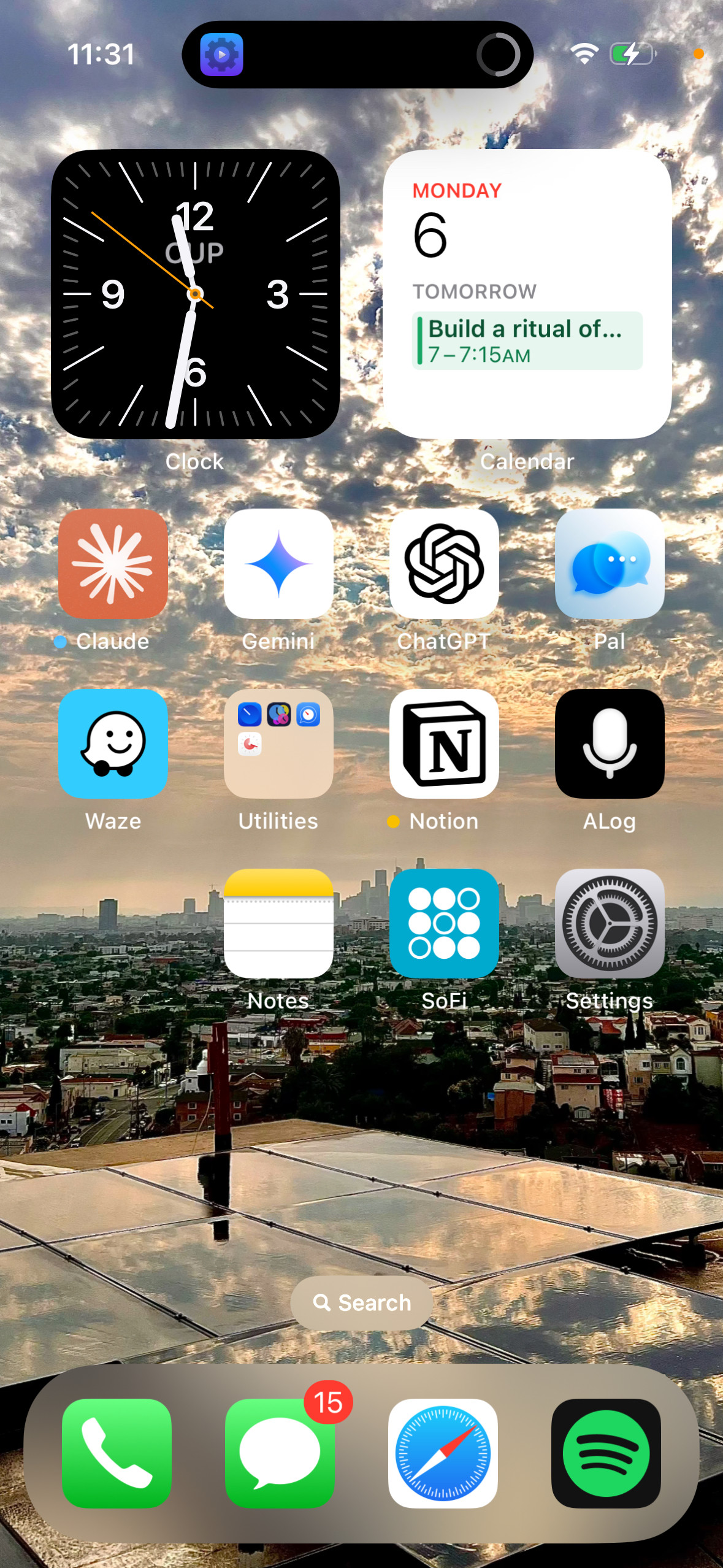Launch ChatGPT
The image size is (723, 1568).
pyautogui.click(x=444, y=564)
